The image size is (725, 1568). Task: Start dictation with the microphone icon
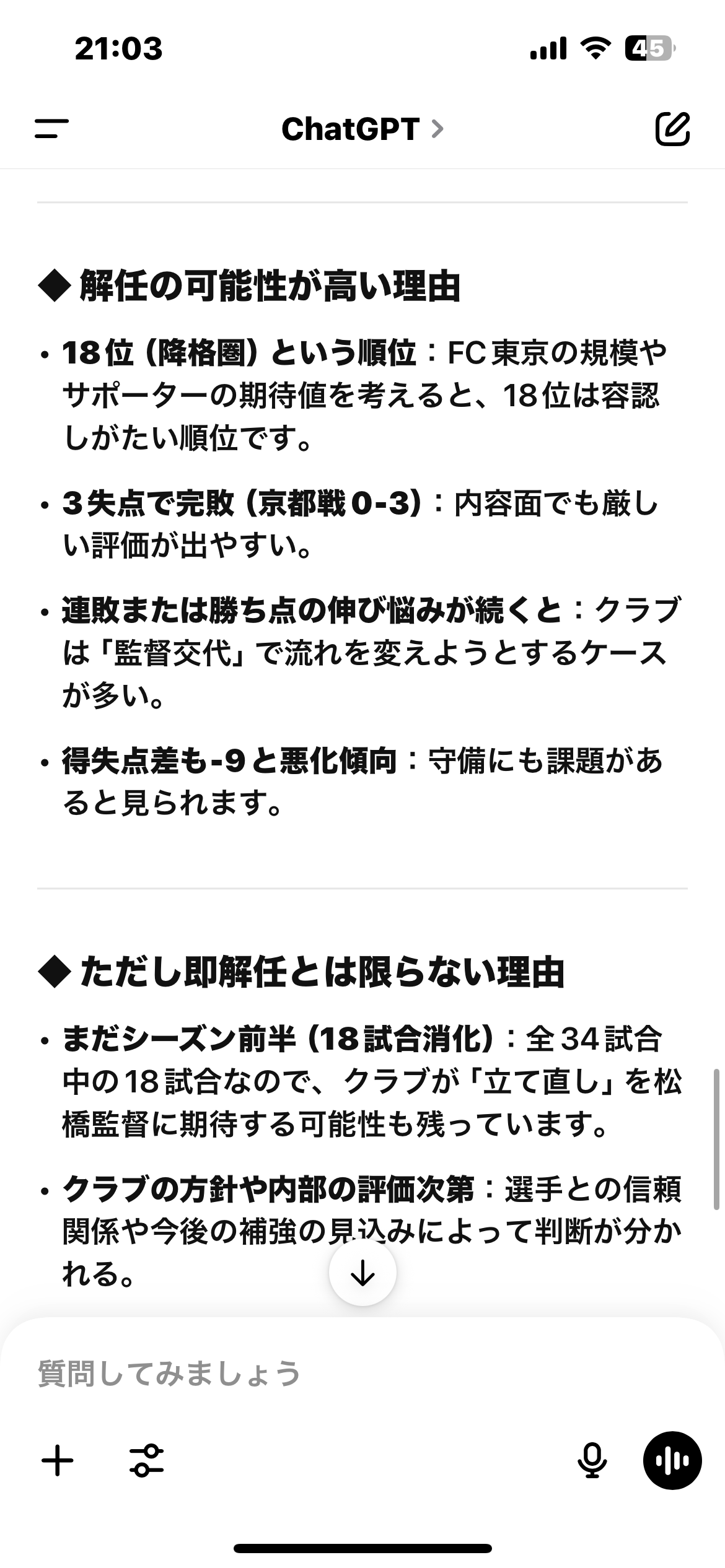[x=592, y=1460]
